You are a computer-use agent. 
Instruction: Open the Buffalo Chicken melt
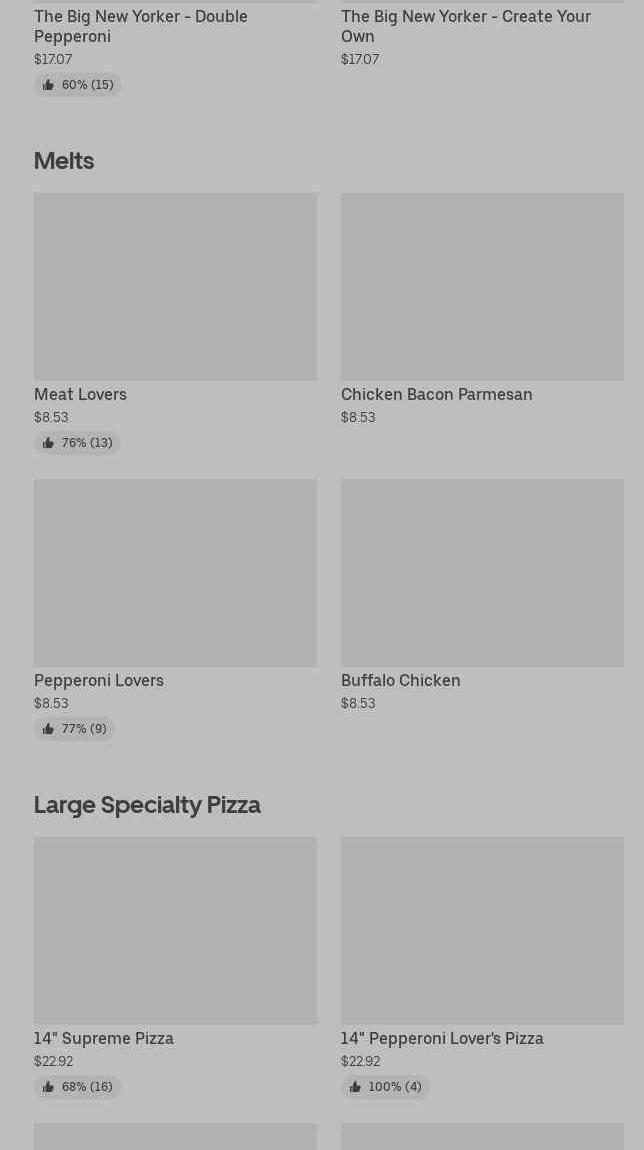pyautogui.click(x=483, y=573)
